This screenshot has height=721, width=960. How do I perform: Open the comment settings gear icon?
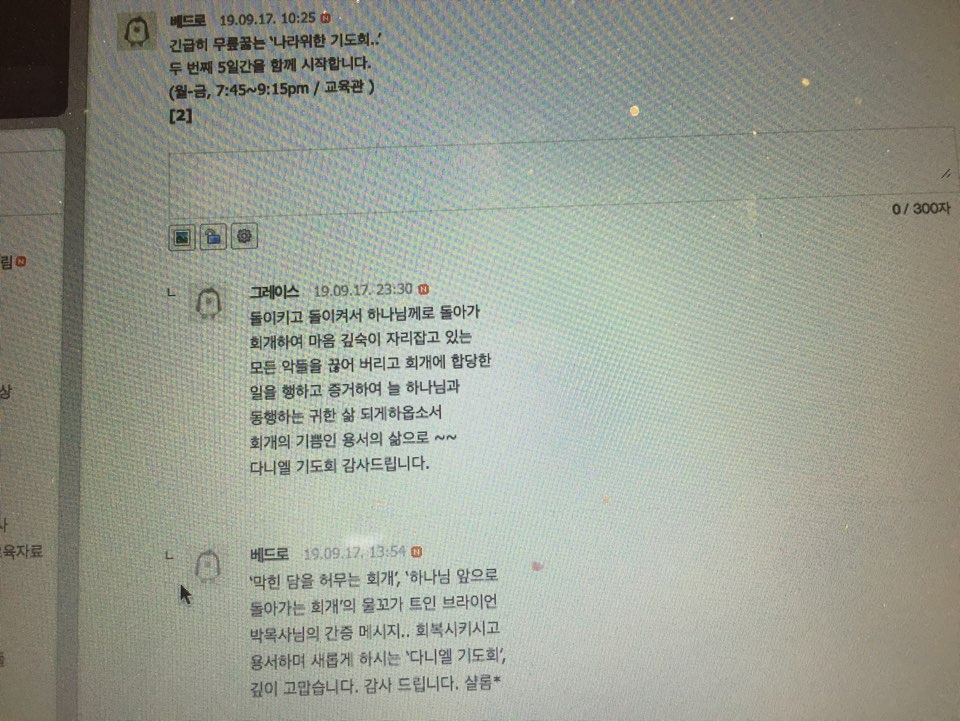click(x=244, y=237)
